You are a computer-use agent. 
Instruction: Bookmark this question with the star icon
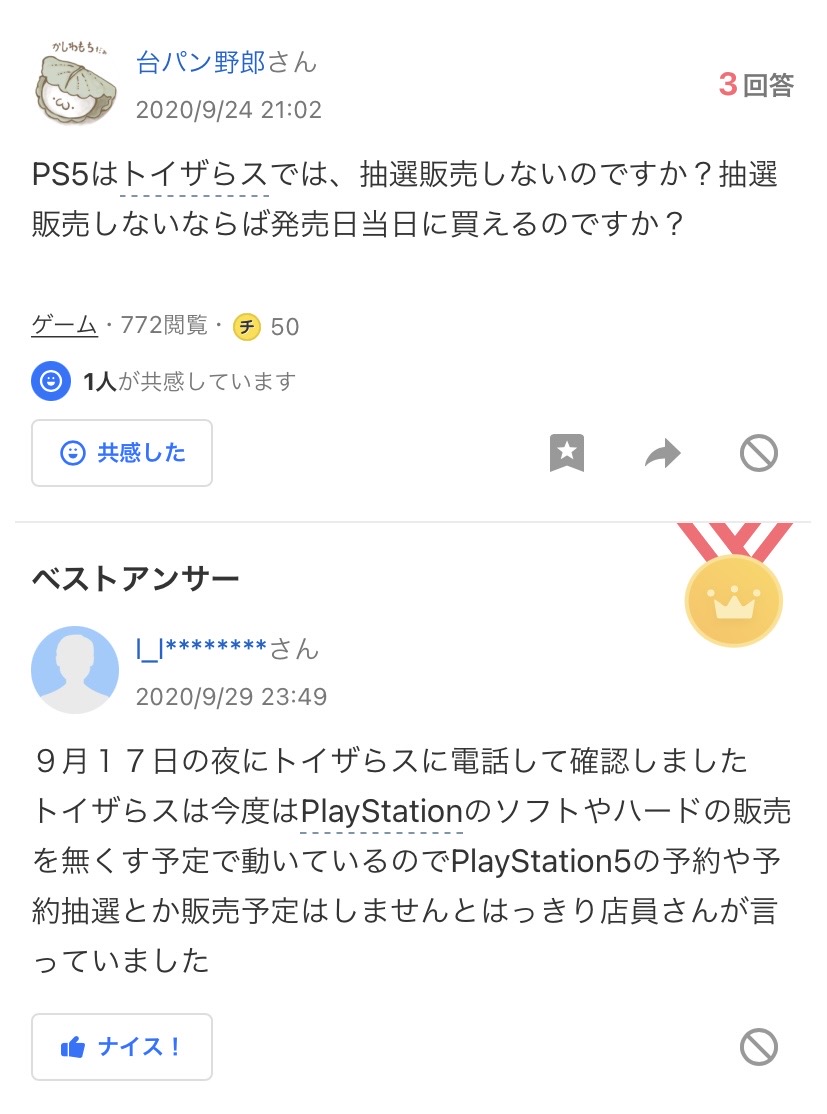pyautogui.click(x=567, y=454)
